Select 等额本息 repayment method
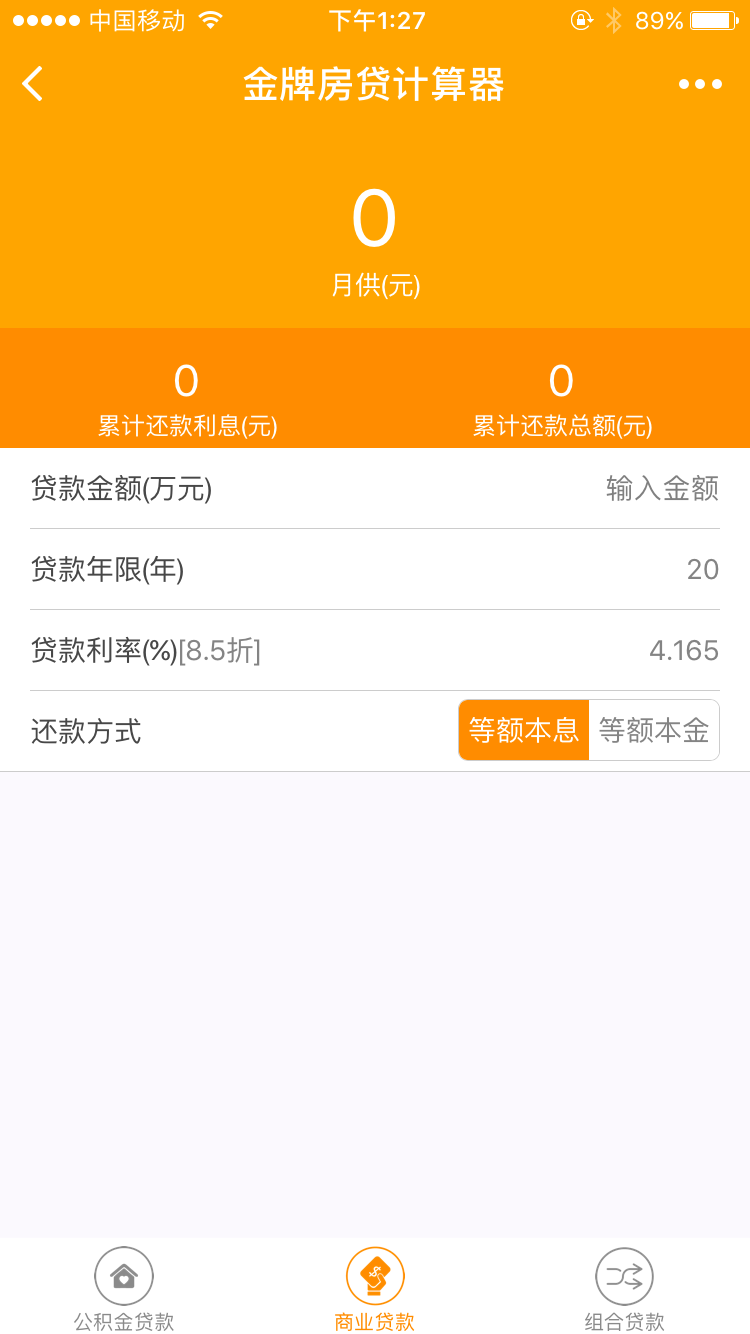750x1334 pixels. click(x=524, y=731)
